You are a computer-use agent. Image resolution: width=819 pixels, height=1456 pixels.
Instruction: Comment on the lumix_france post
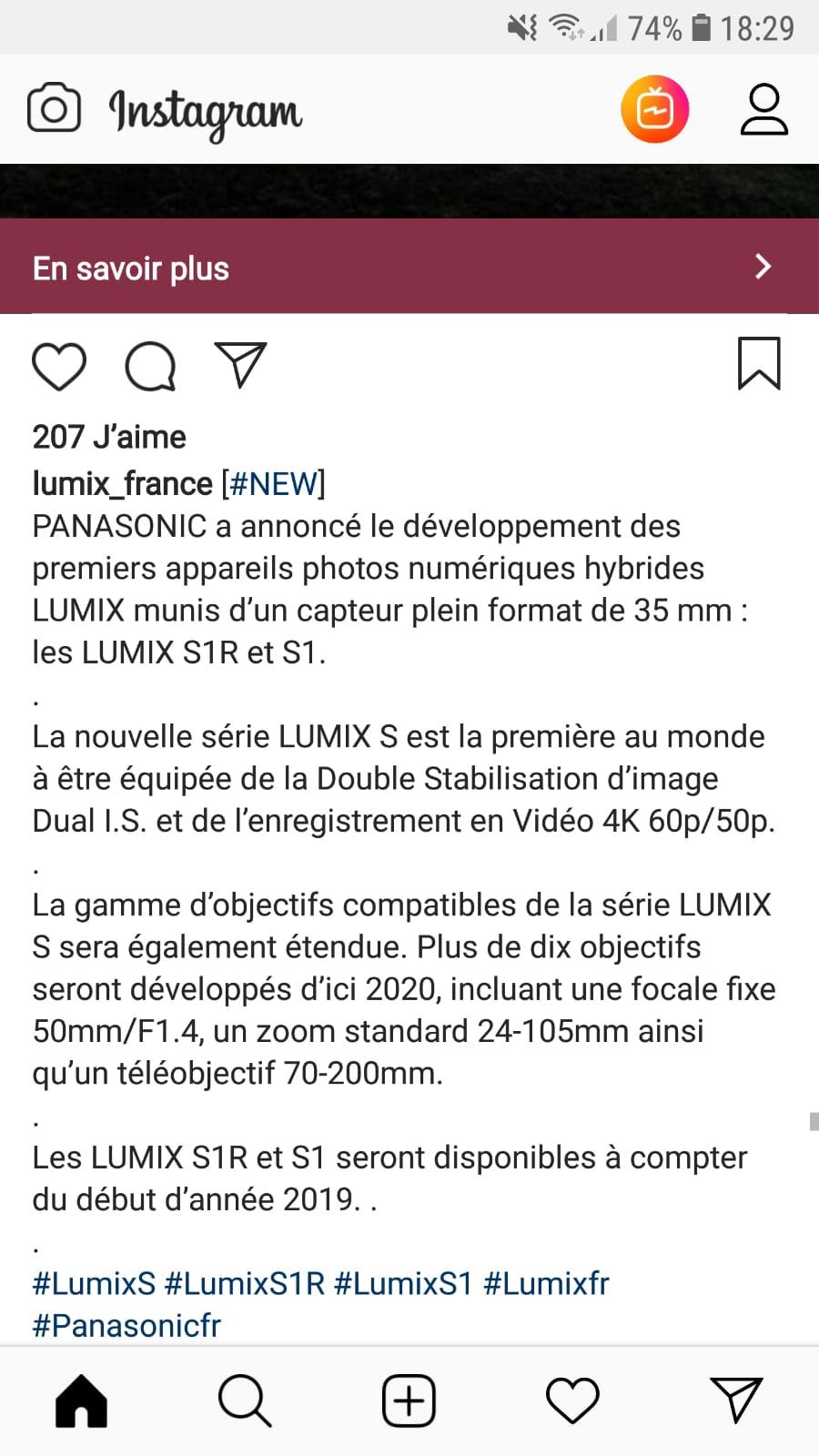(150, 366)
